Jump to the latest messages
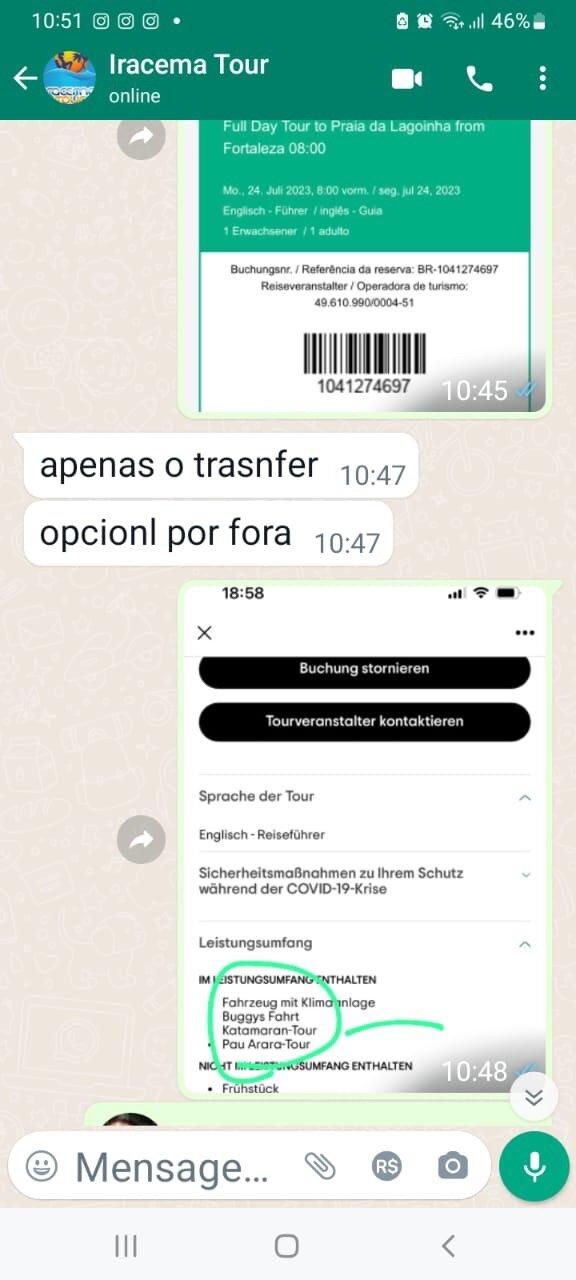576x1280 pixels. (x=534, y=1097)
